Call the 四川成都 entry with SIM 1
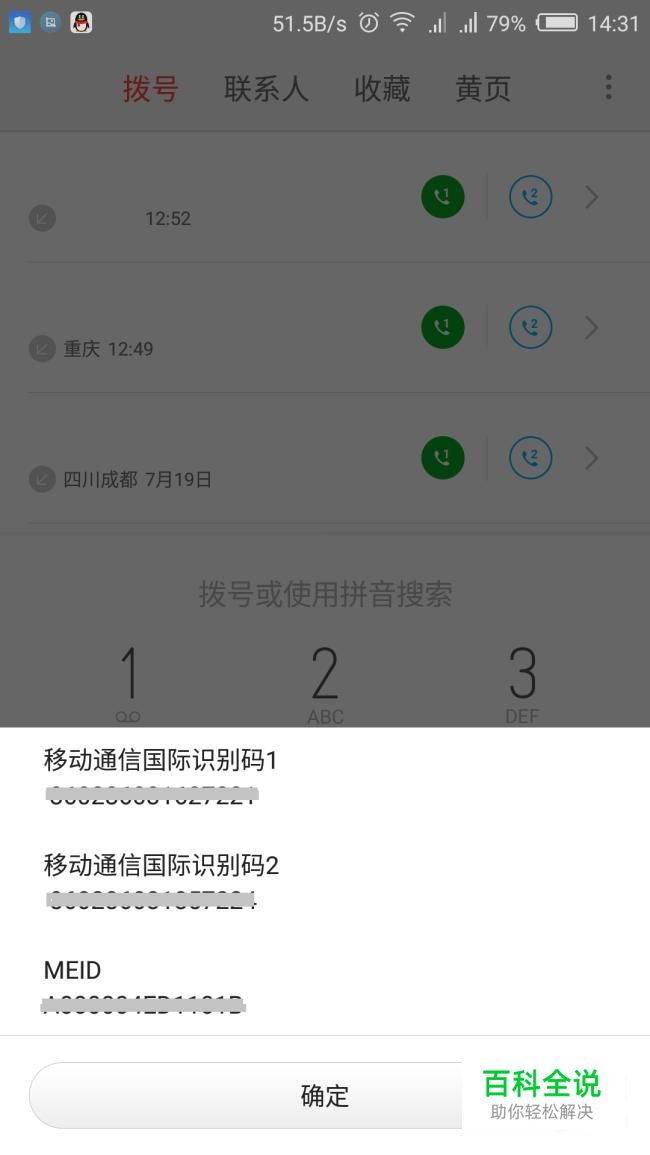 coord(443,457)
